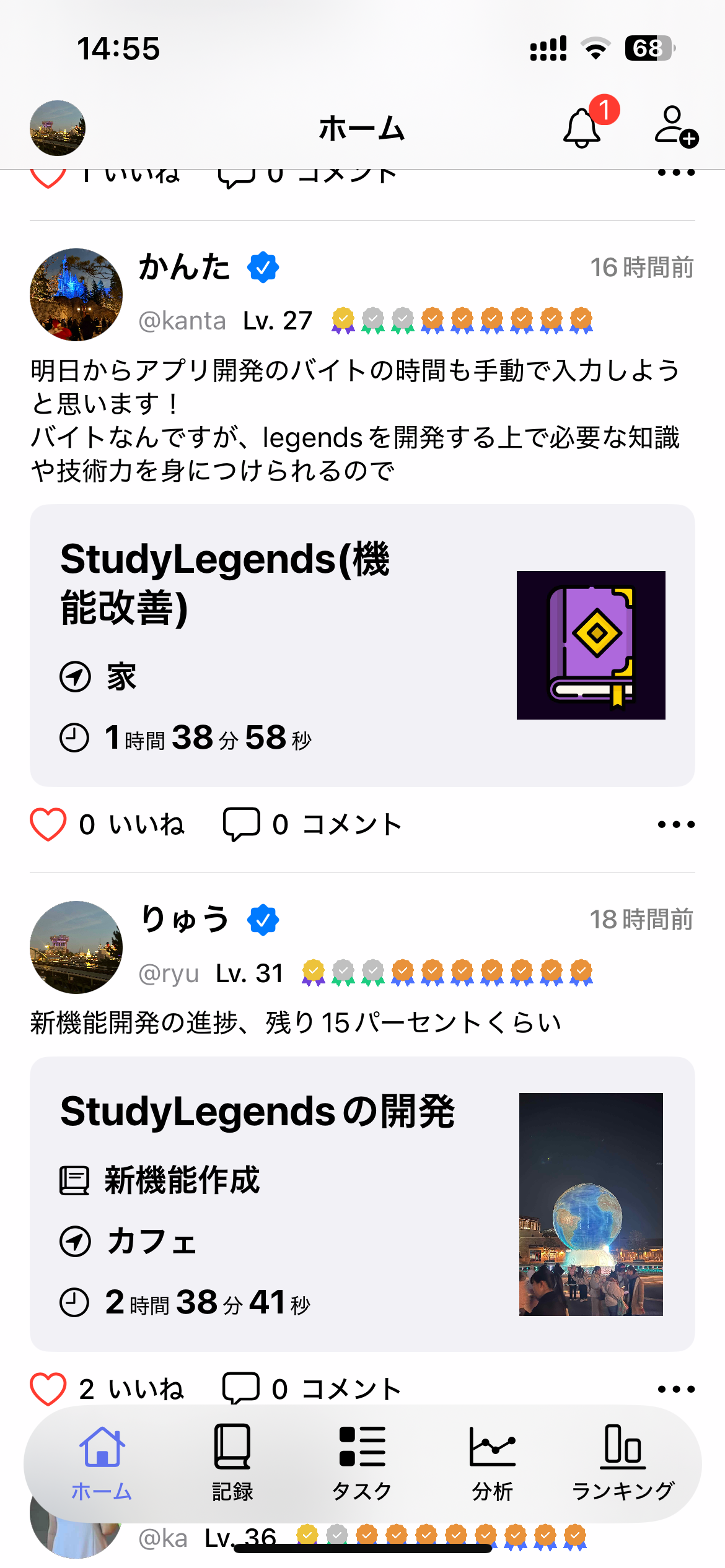Open the overflow menu on りゅう's post
Screen dimensions: 725x1568
point(676,1389)
